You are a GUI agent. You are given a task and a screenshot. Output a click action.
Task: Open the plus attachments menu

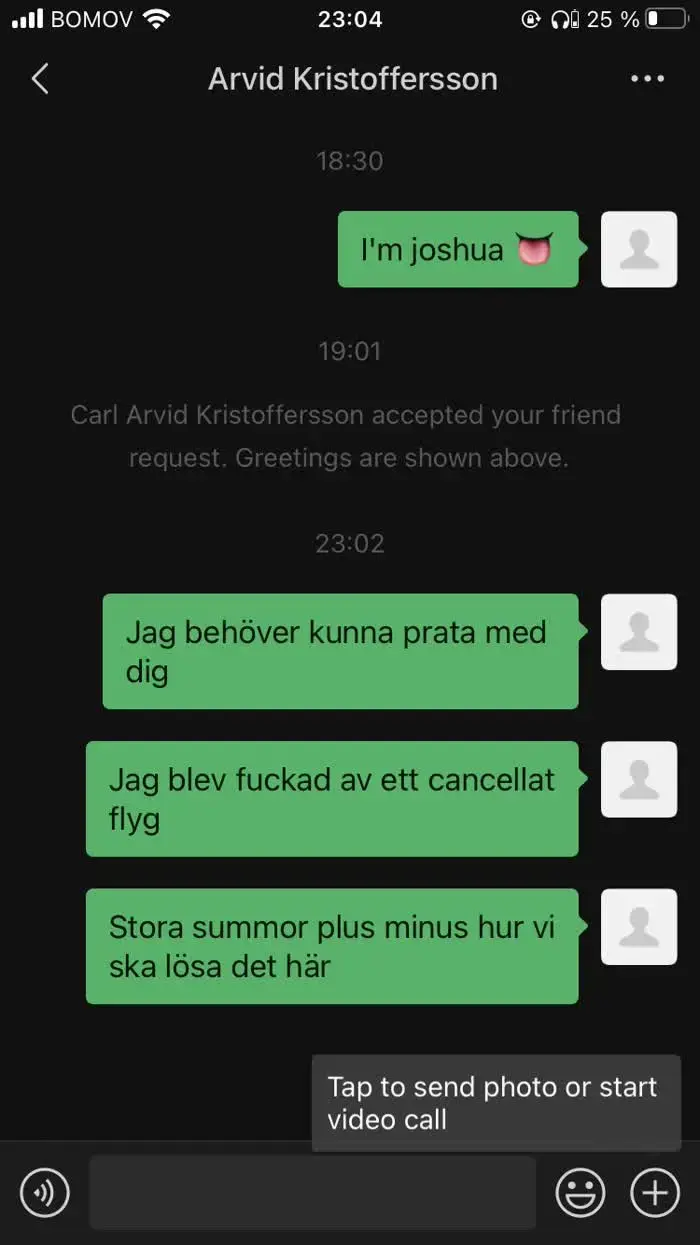tap(655, 1192)
